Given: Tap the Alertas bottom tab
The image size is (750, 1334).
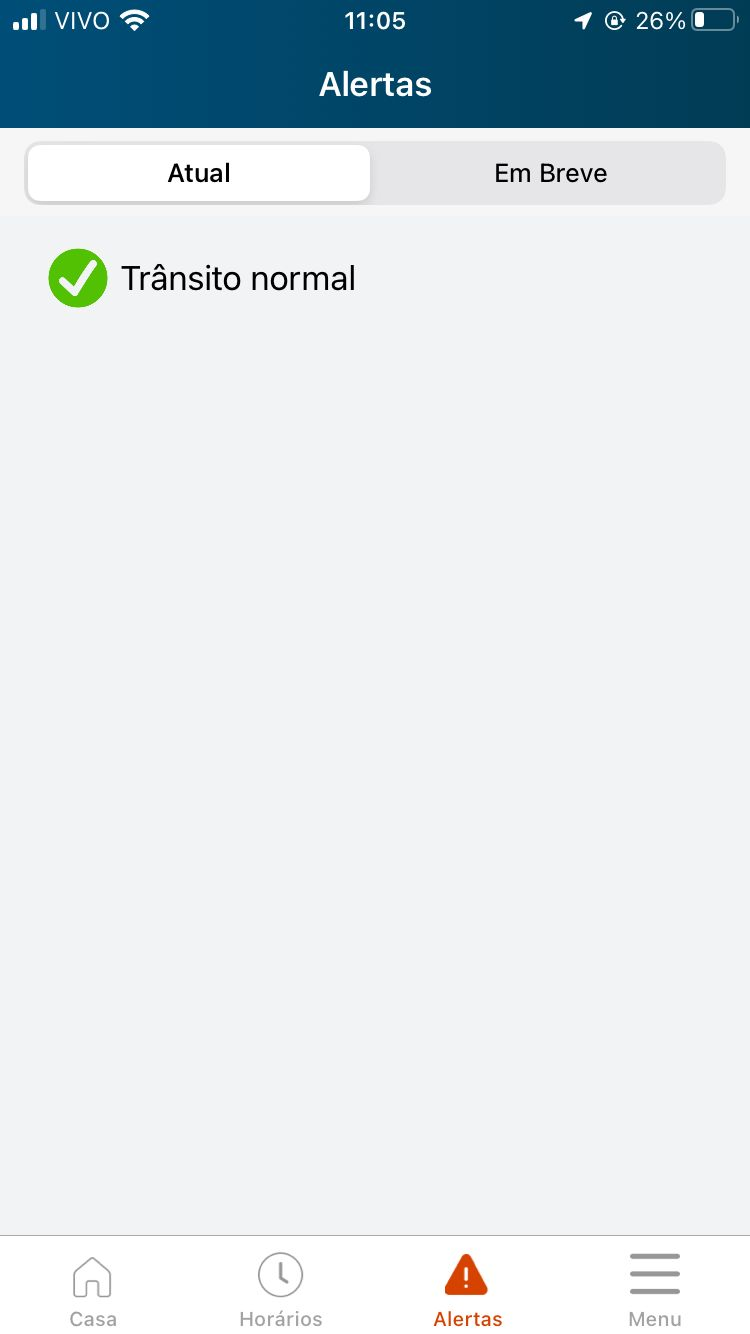Looking at the screenshot, I should click(x=467, y=1290).
